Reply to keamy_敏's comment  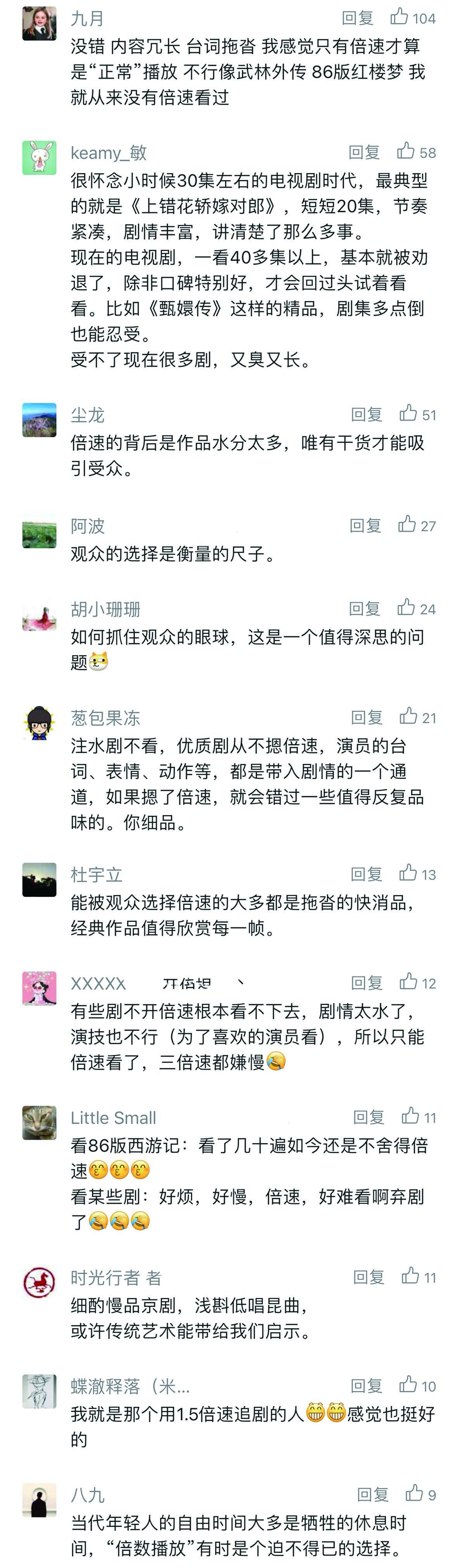tap(364, 153)
